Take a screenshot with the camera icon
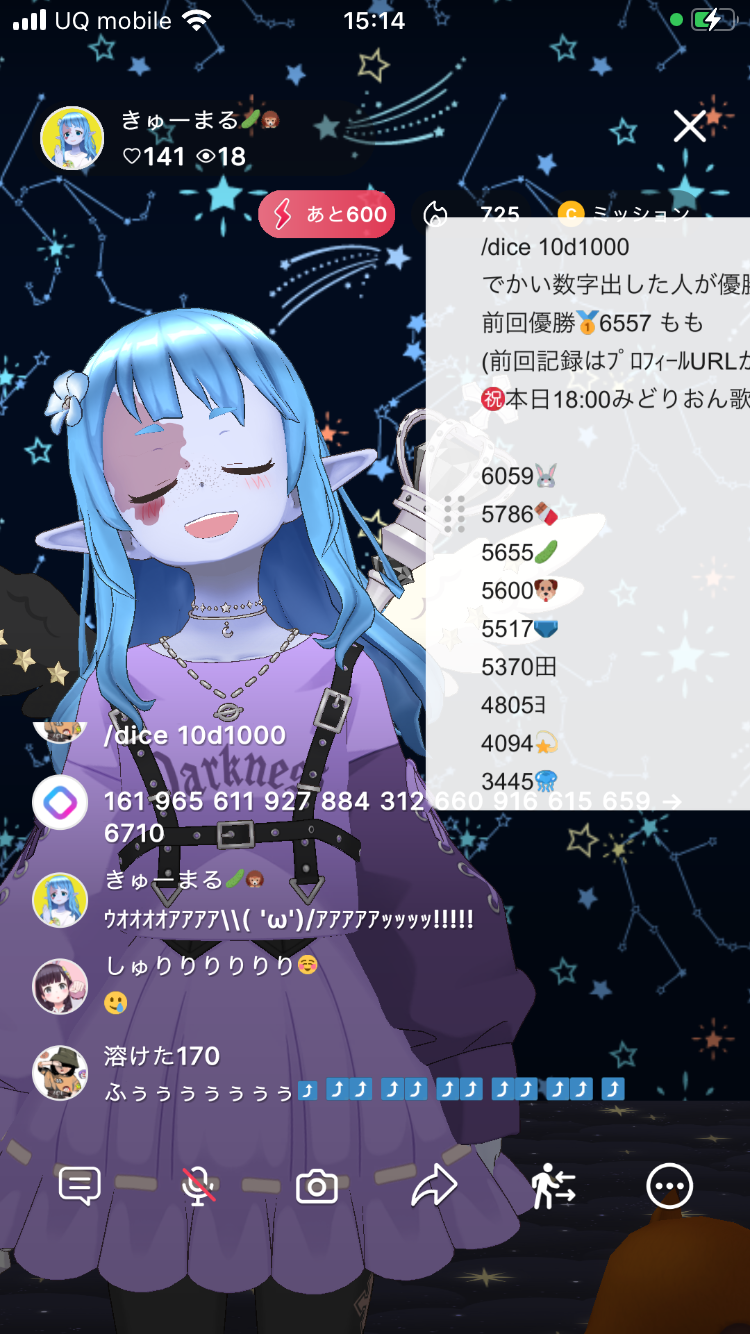750x1334 pixels. 316,1187
